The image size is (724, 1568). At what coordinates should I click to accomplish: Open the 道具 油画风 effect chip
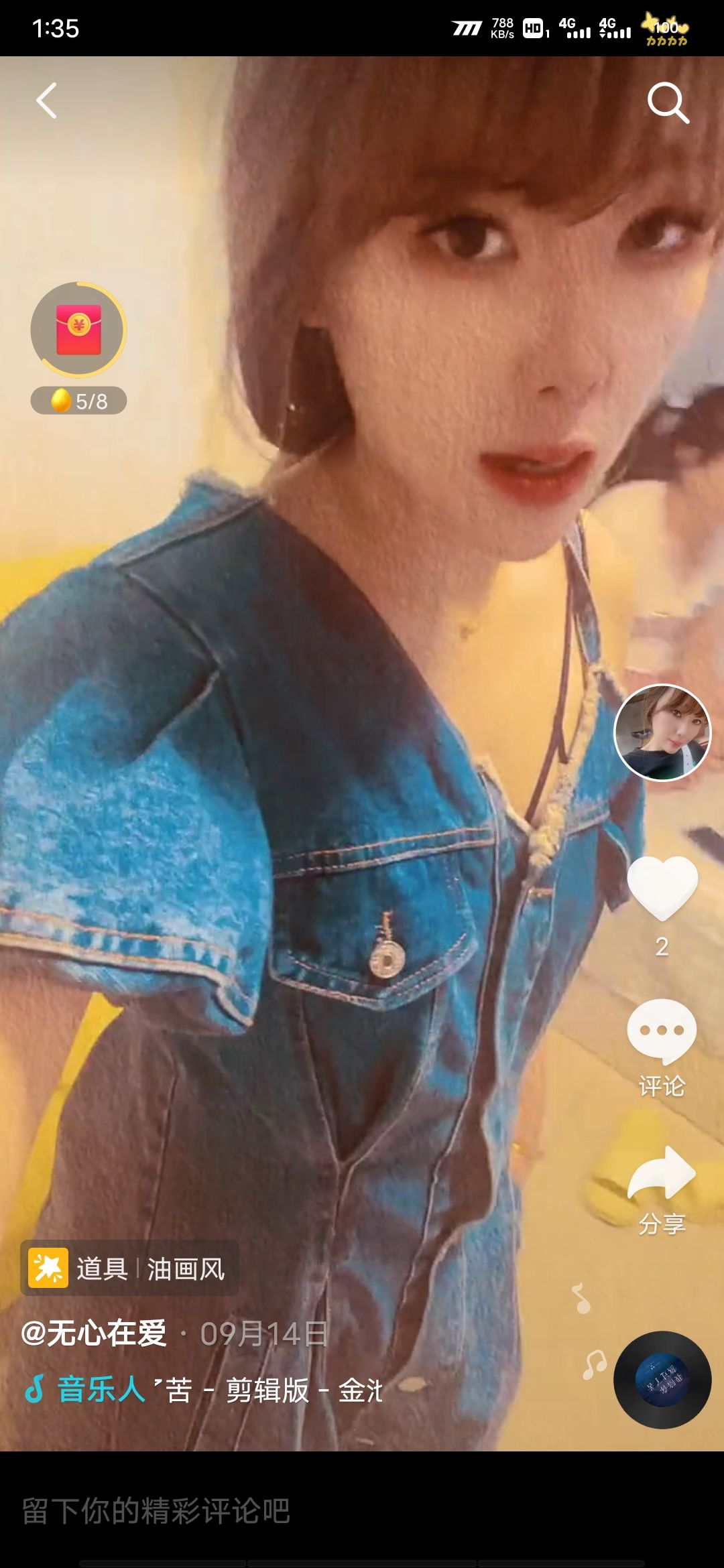click(x=130, y=1268)
